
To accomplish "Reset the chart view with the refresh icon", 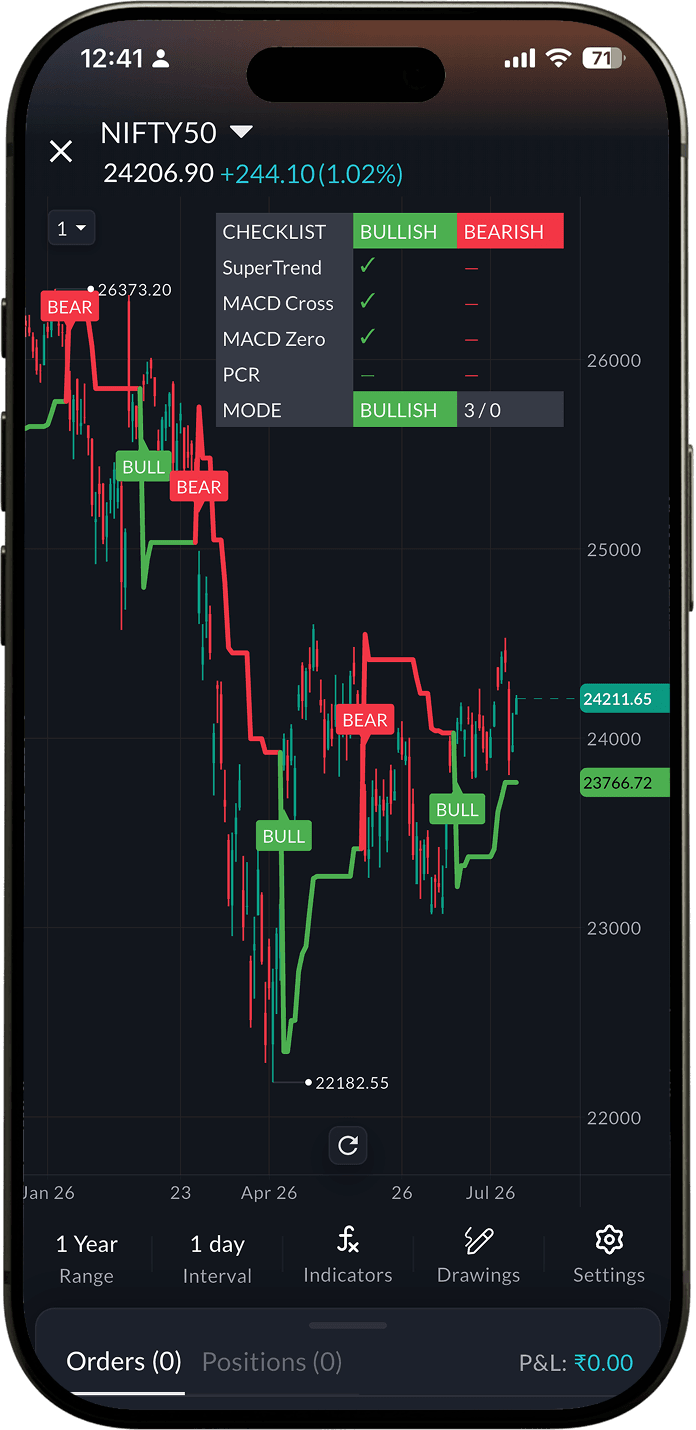I will (x=348, y=1145).
